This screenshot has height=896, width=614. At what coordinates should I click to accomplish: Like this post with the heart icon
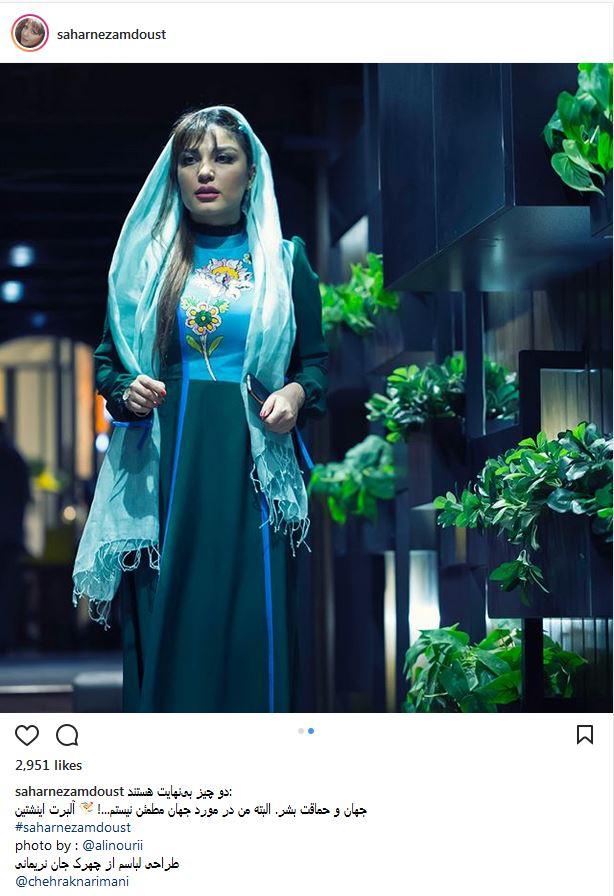tap(27, 736)
